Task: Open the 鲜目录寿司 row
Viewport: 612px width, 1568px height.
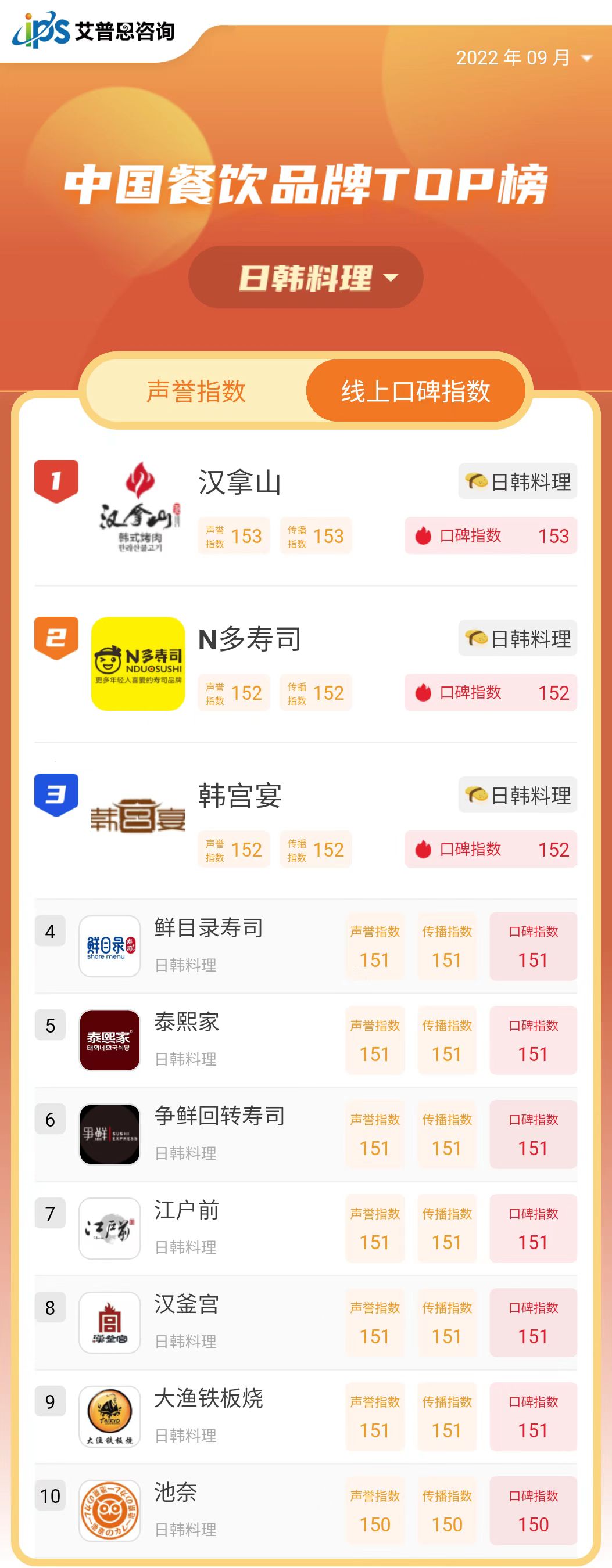Action: [208, 928]
